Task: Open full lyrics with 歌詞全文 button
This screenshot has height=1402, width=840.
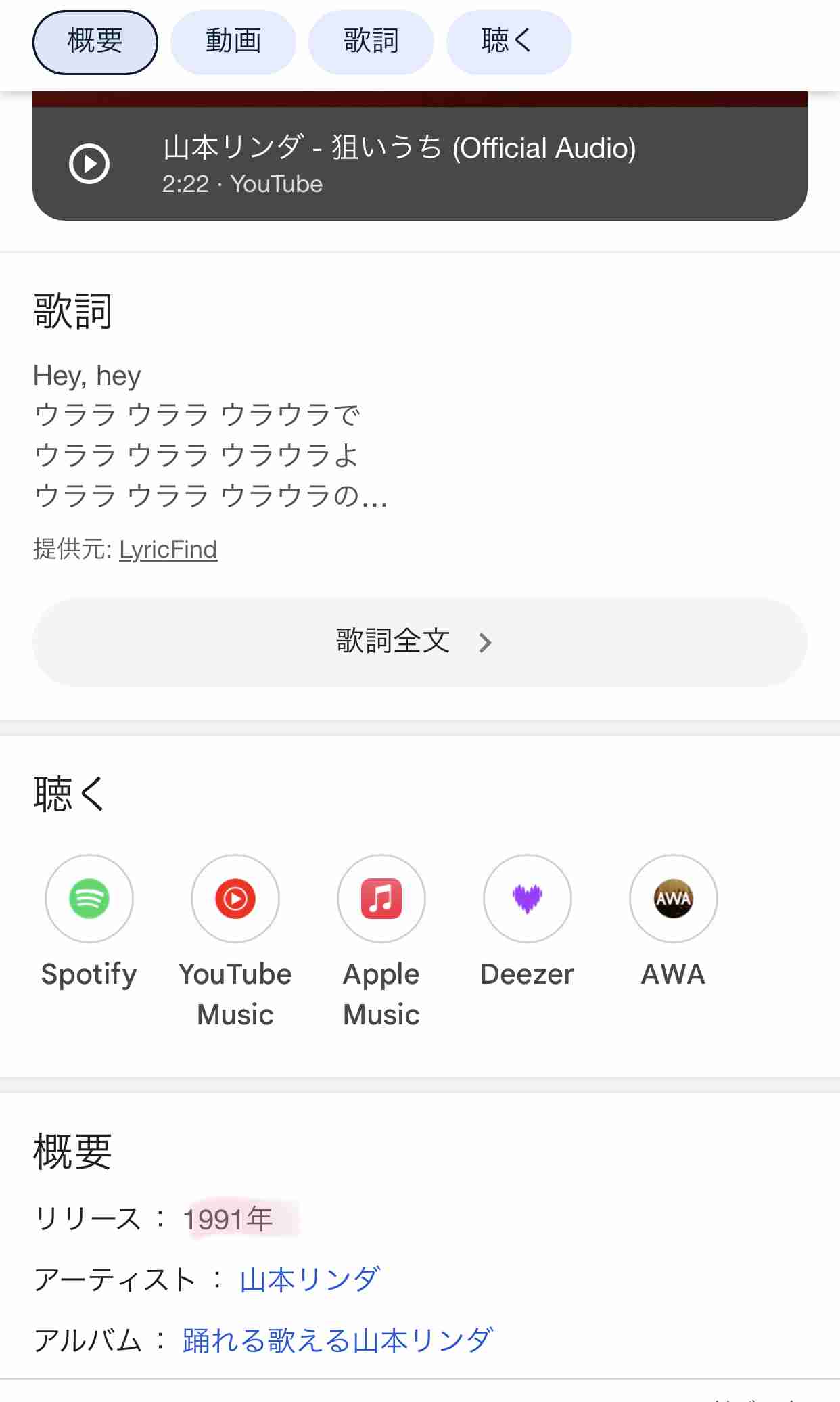Action: (x=420, y=642)
